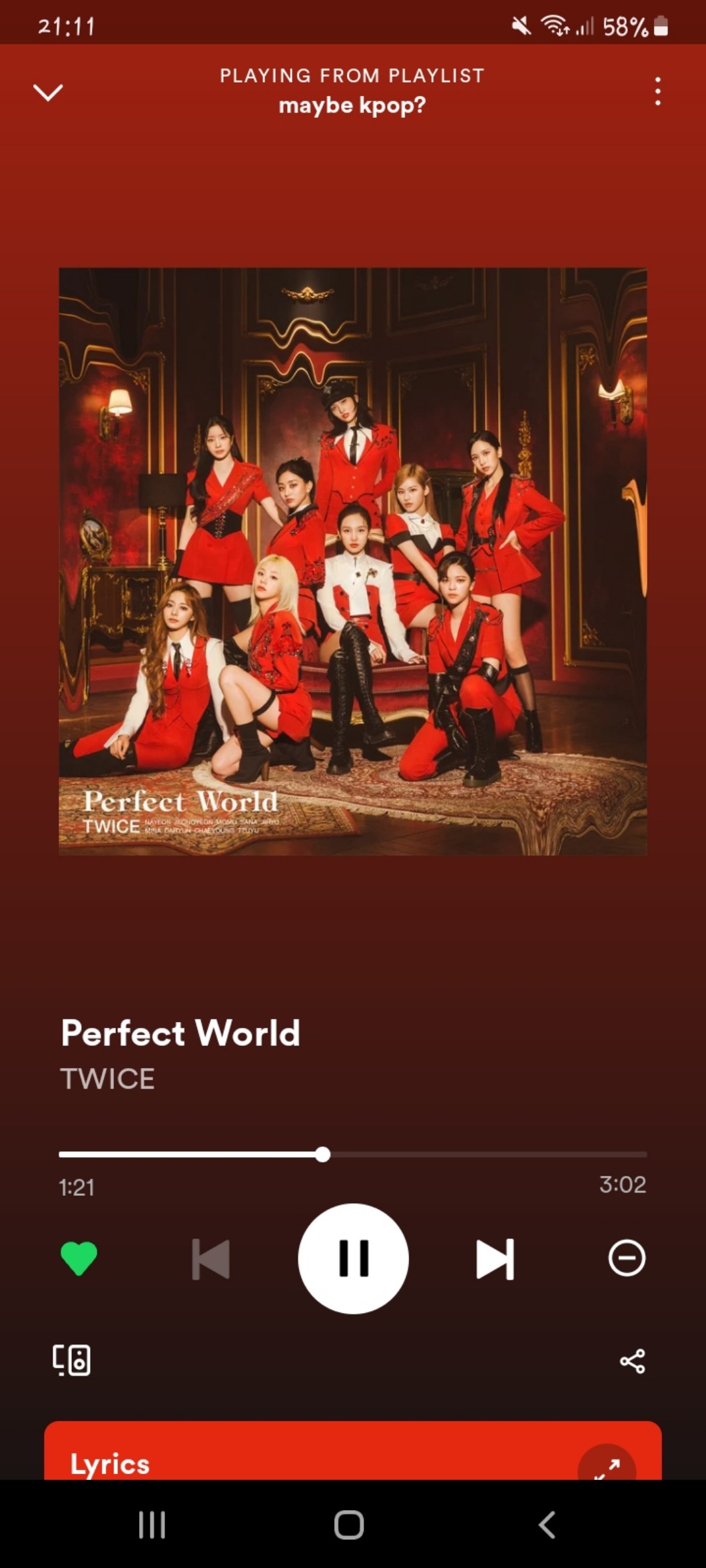706x1568 pixels.
Task: Open the TWICE artist link
Action: point(107,1079)
